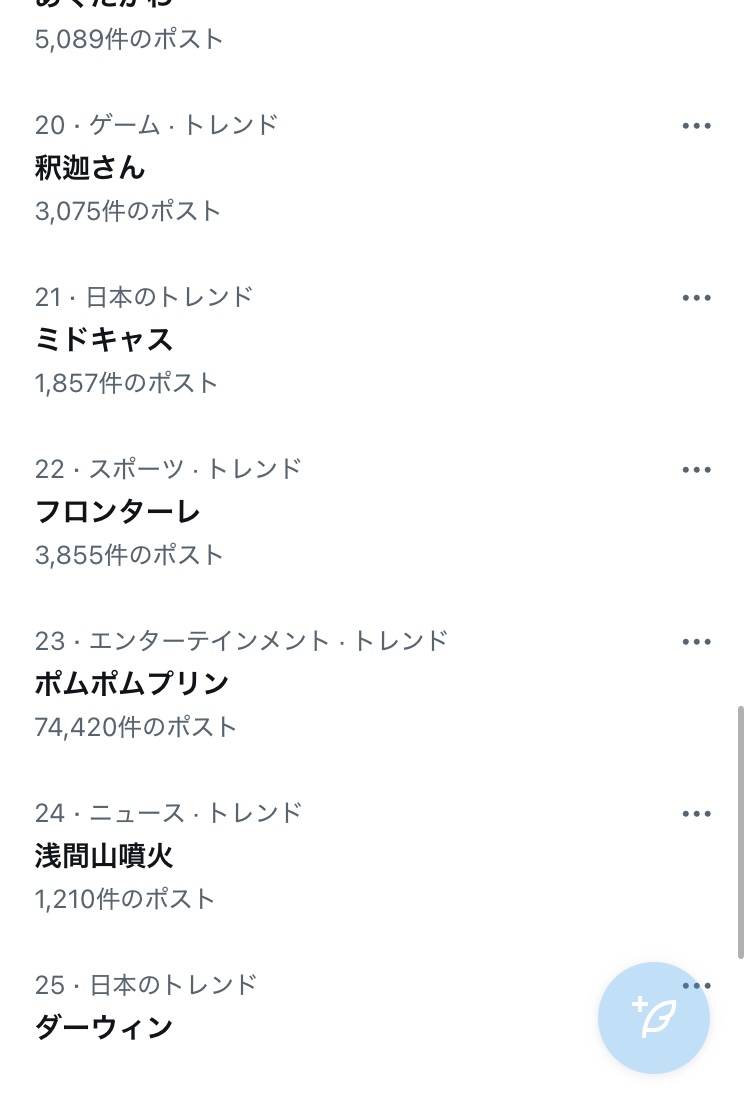
Task: Open the フロンターレ trend
Action: pyautogui.click(x=118, y=512)
